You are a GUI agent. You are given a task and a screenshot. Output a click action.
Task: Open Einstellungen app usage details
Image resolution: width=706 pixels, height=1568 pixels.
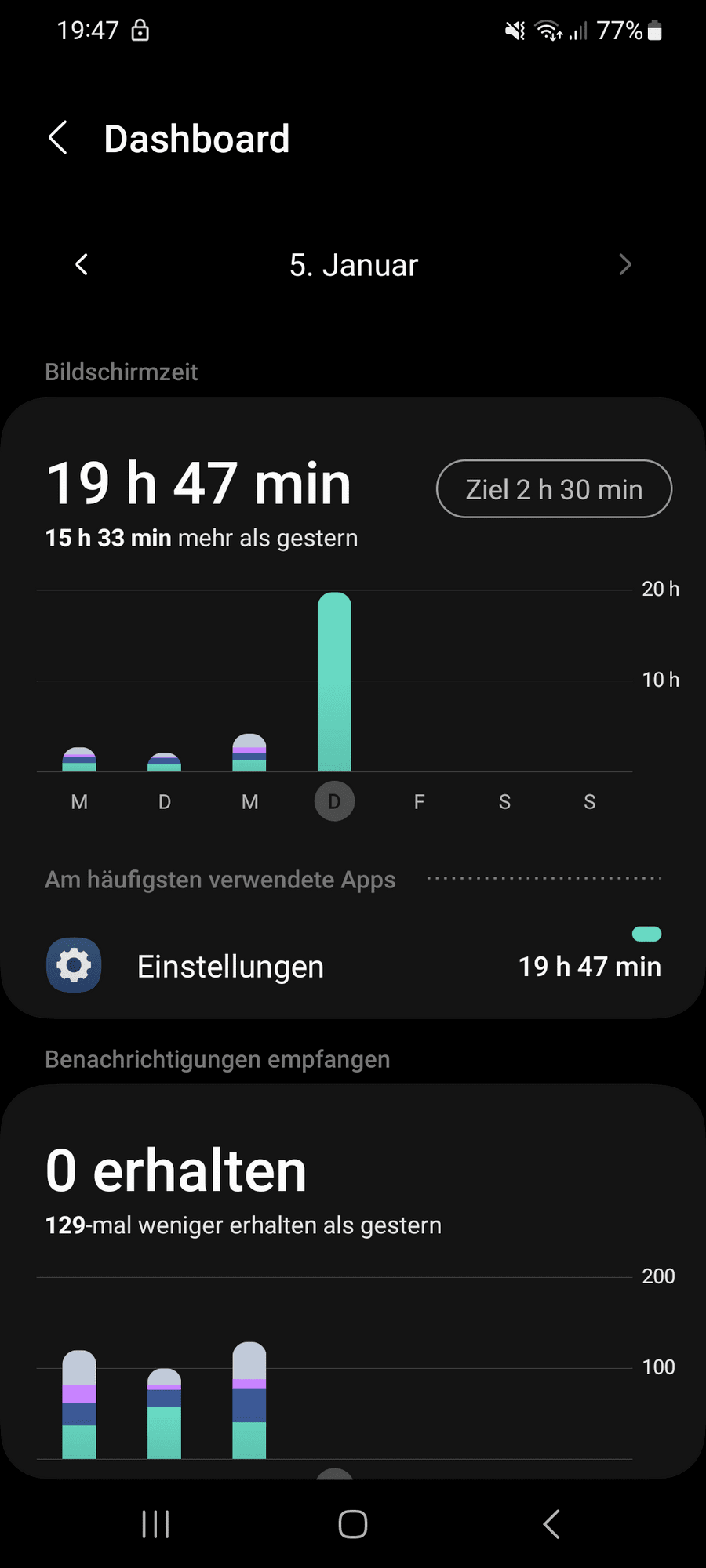click(x=353, y=966)
